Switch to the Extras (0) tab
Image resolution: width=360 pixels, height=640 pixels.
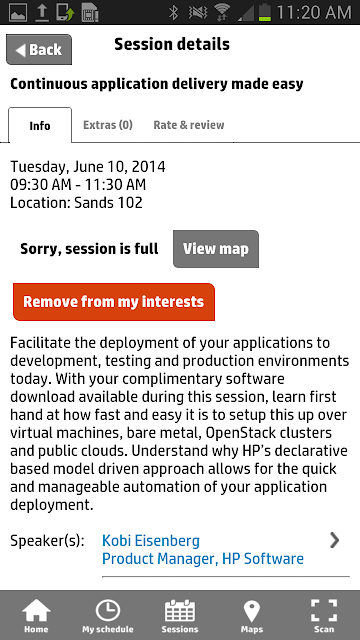click(x=108, y=125)
